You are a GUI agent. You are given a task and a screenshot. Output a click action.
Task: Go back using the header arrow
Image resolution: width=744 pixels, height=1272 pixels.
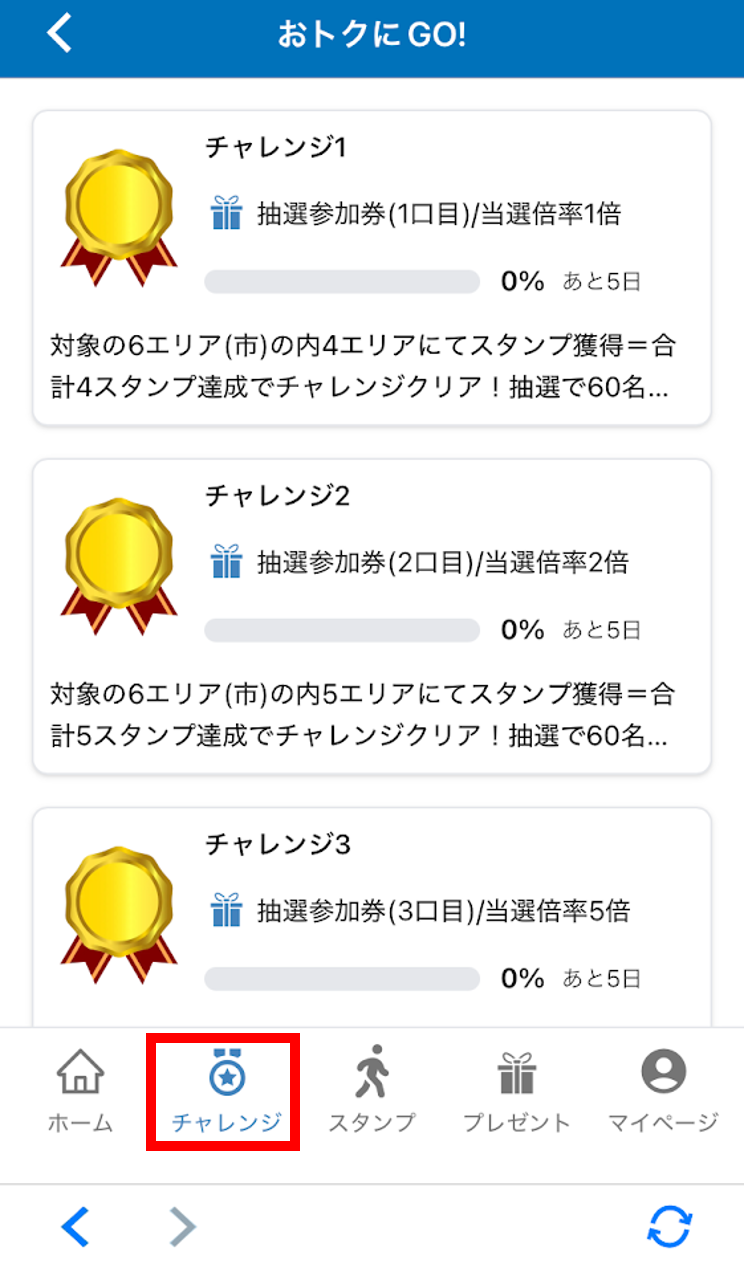[60, 34]
